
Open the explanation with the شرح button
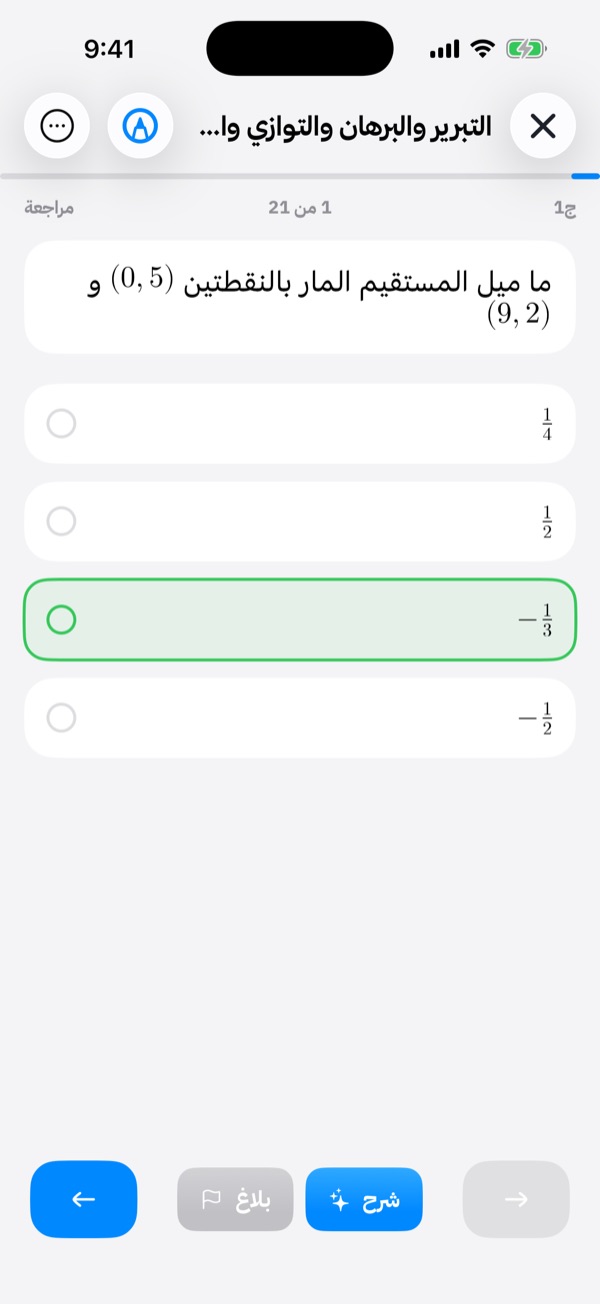pyautogui.click(x=364, y=1199)
